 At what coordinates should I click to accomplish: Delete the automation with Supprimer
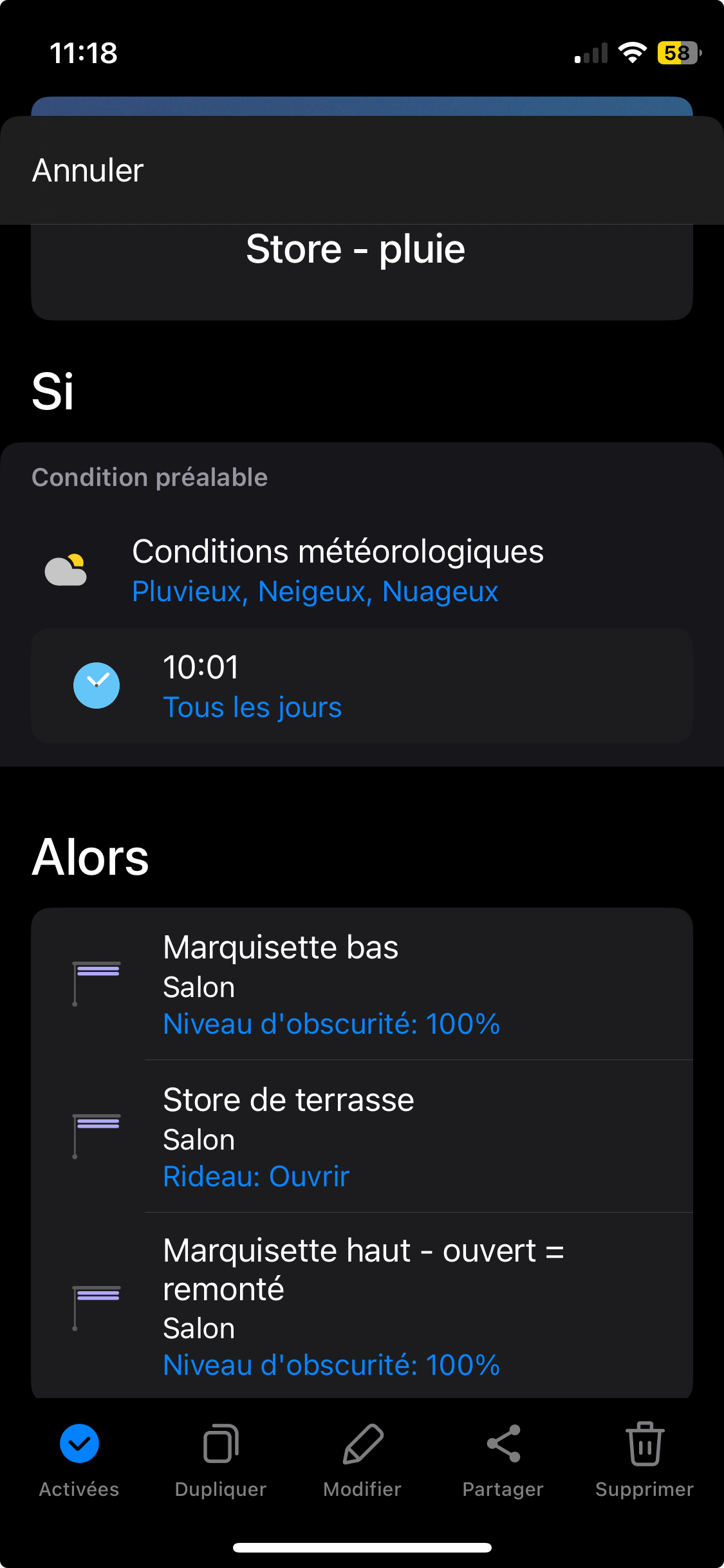coord(645,1459)
